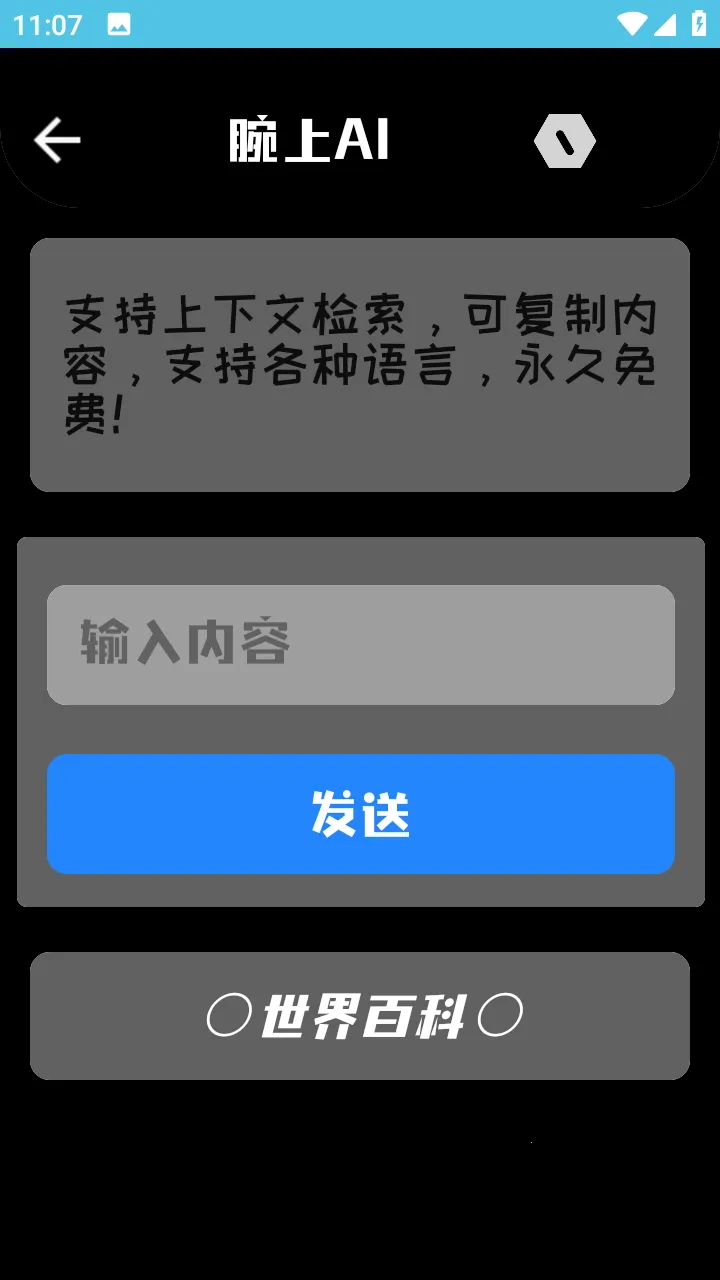Tap the gray text entry box

pos(359,644)
